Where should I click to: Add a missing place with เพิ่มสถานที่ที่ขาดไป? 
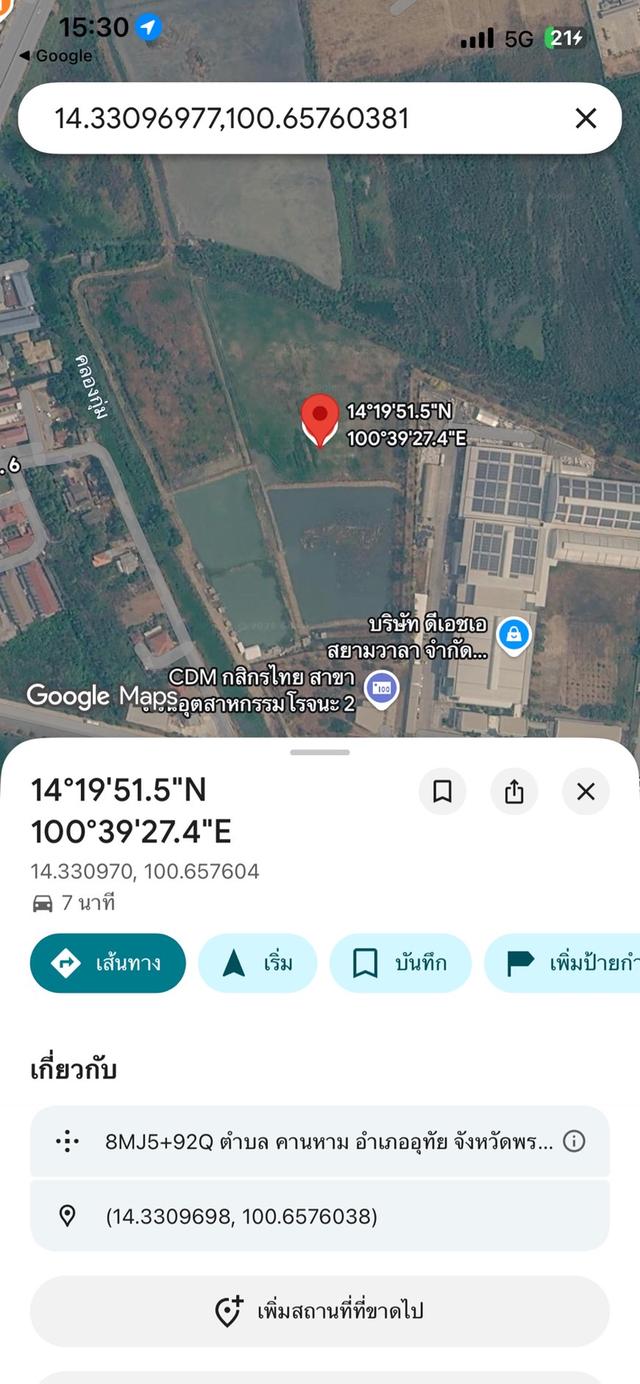pos(320,1310)
